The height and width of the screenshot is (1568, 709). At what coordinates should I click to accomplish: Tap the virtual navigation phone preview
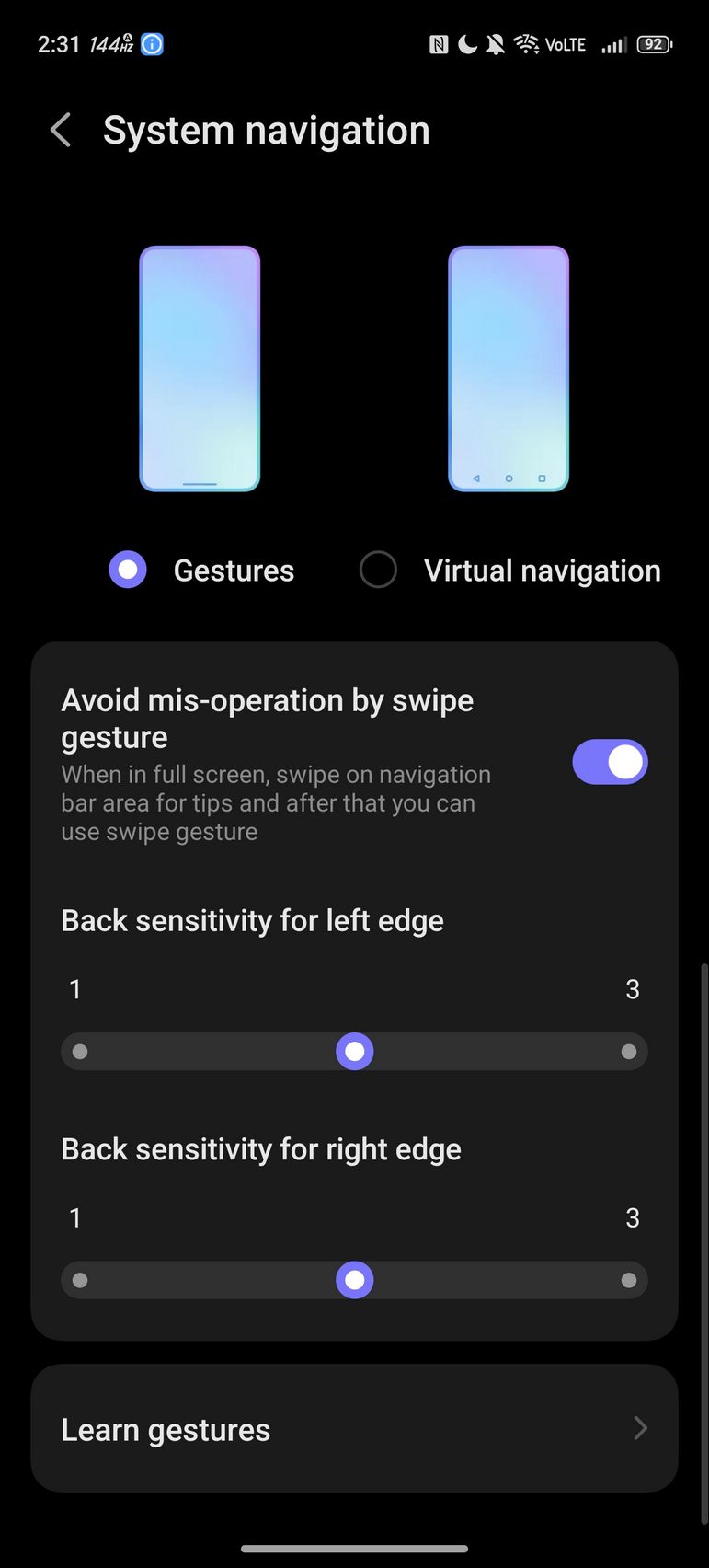tap(509, 368)
